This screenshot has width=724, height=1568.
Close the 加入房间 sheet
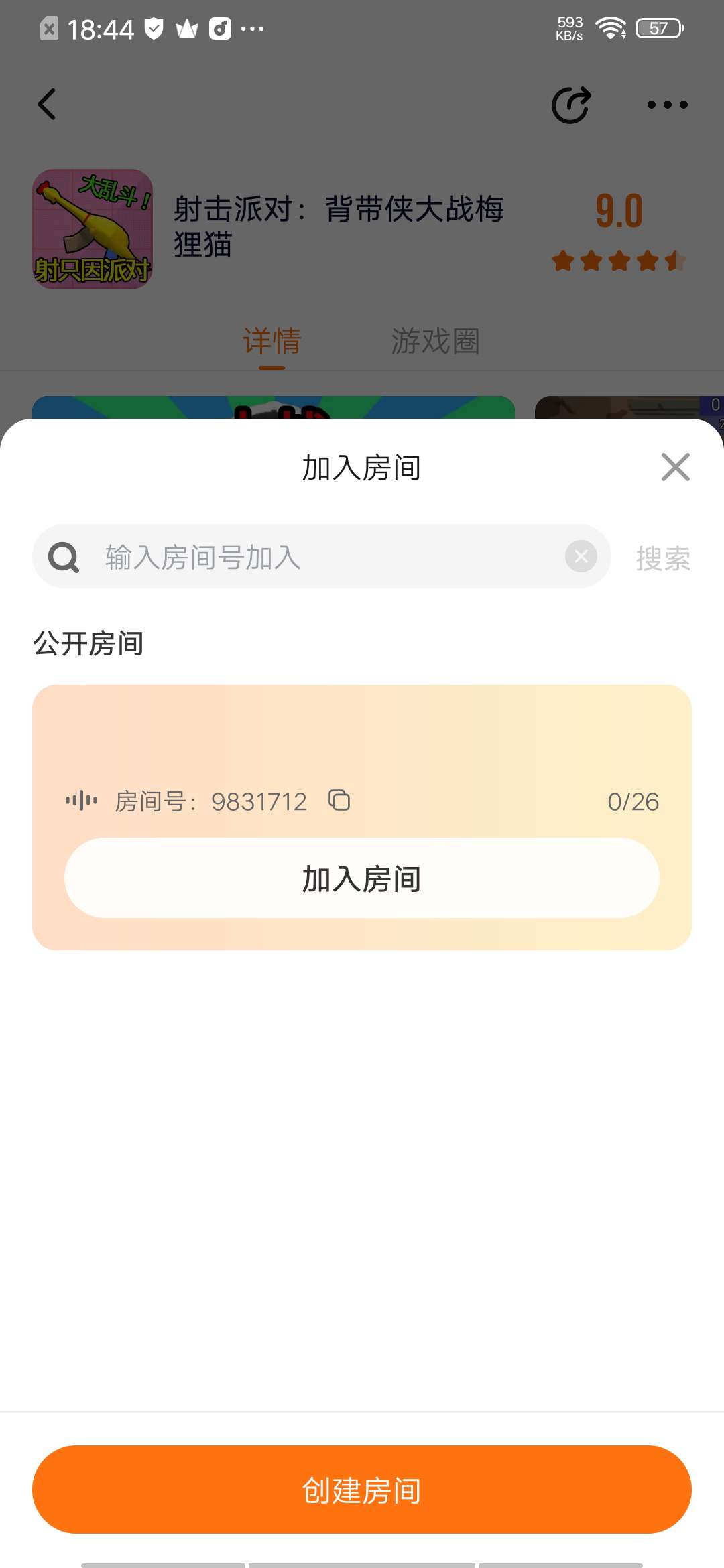(675, 467)
